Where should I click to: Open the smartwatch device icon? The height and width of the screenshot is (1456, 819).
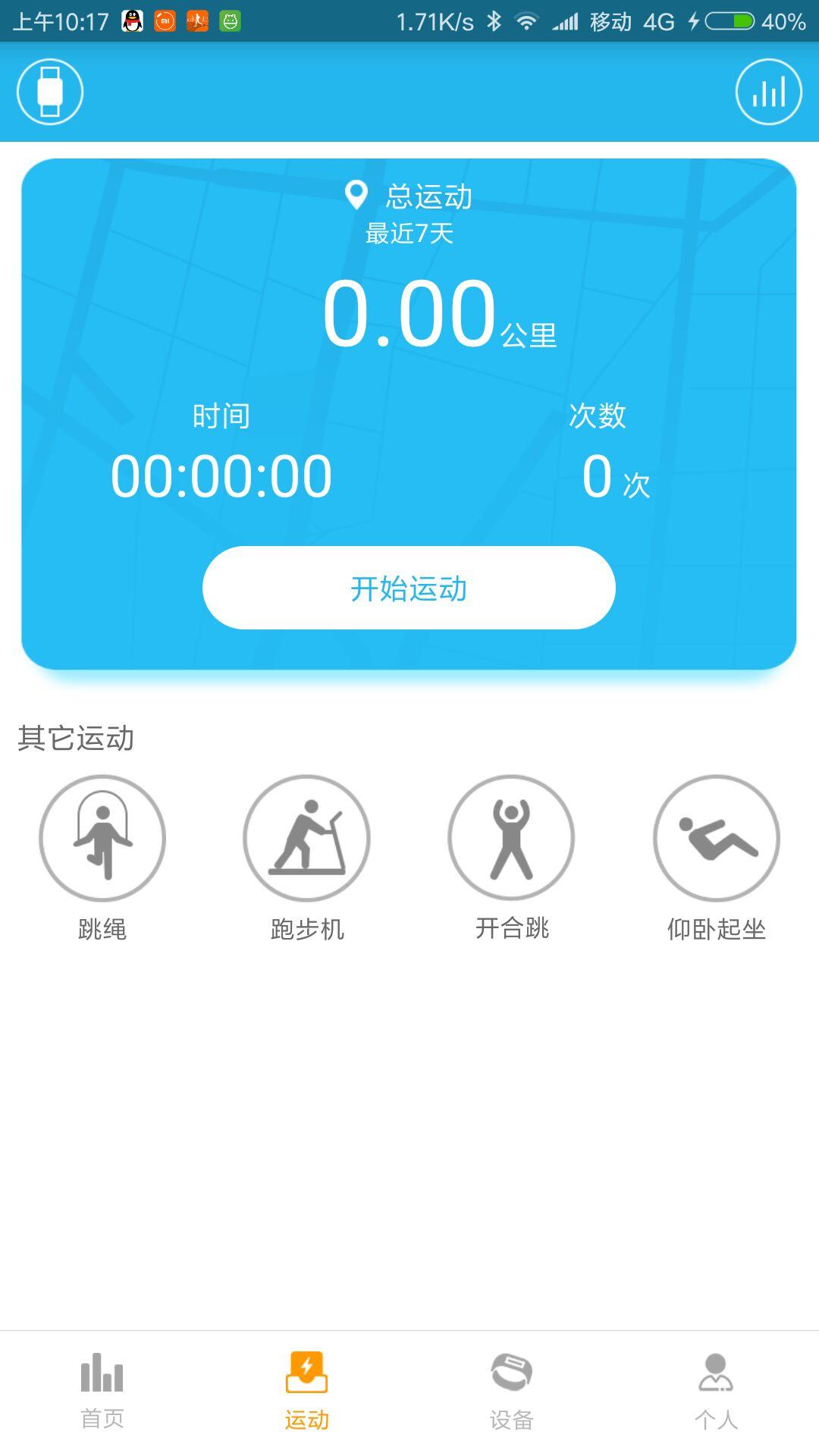(50, 92)
